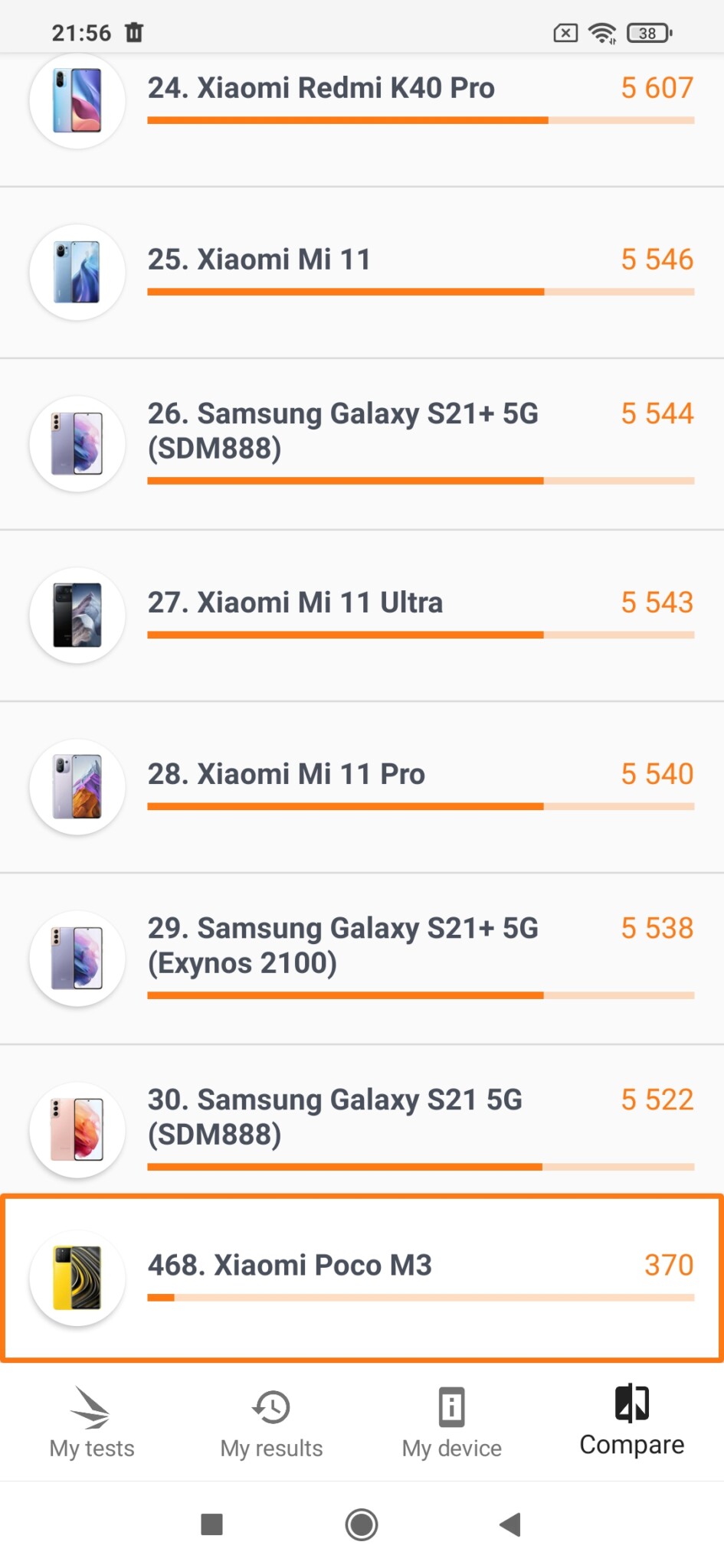Tap the highlighted Xiaomi Poco M3 row

click(x=362, y=1278)
